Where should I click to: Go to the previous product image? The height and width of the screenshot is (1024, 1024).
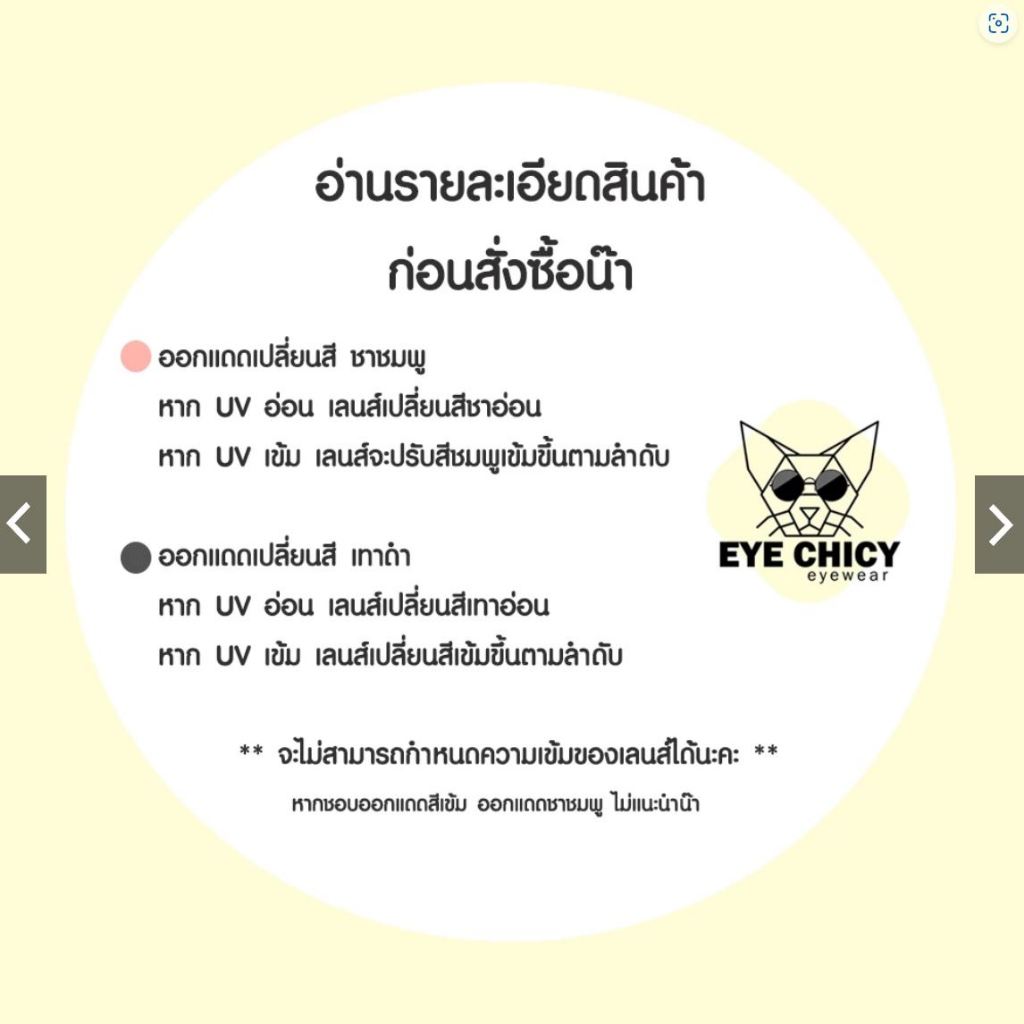pyautogui.click(x=23, y=524)
